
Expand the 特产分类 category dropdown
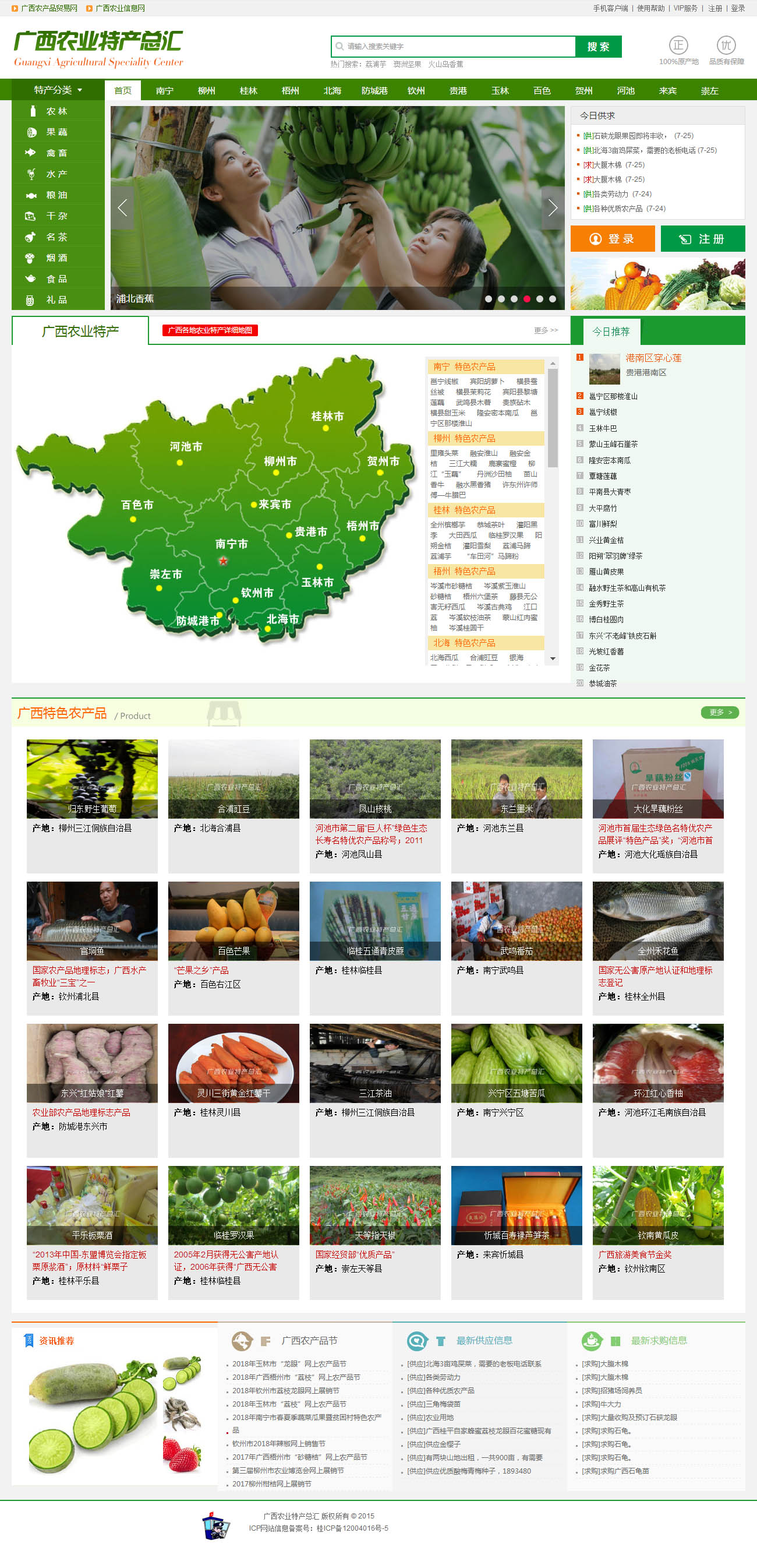point(58,90)
